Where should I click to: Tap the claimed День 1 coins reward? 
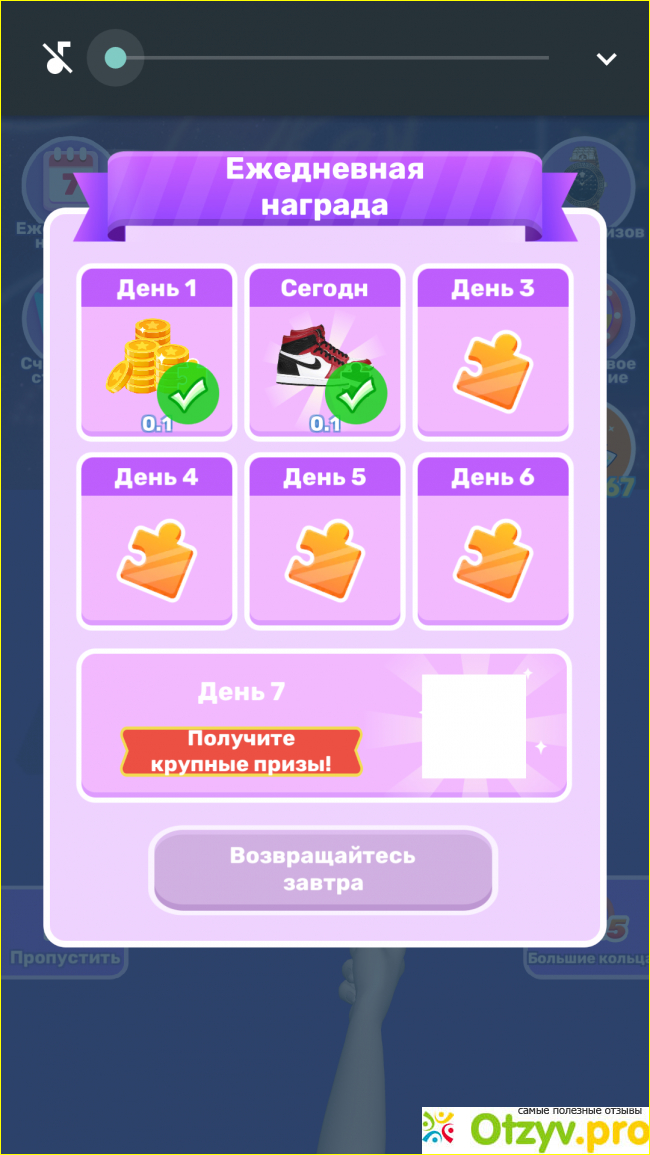[156, 353]
